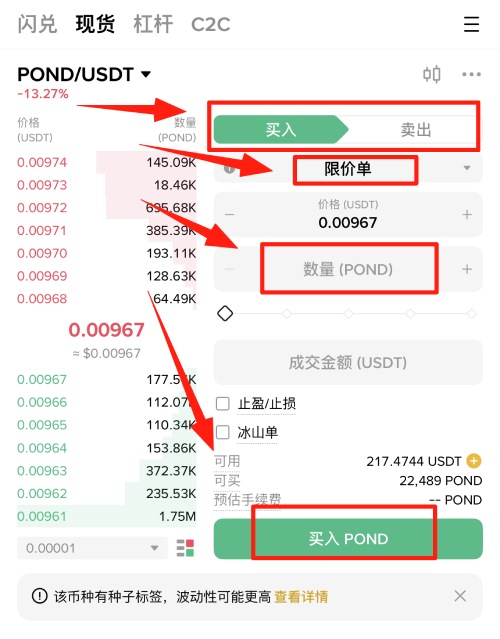Select the 卖出 sell side
Screen dimensions: 500x639
(x=415, y=130)
